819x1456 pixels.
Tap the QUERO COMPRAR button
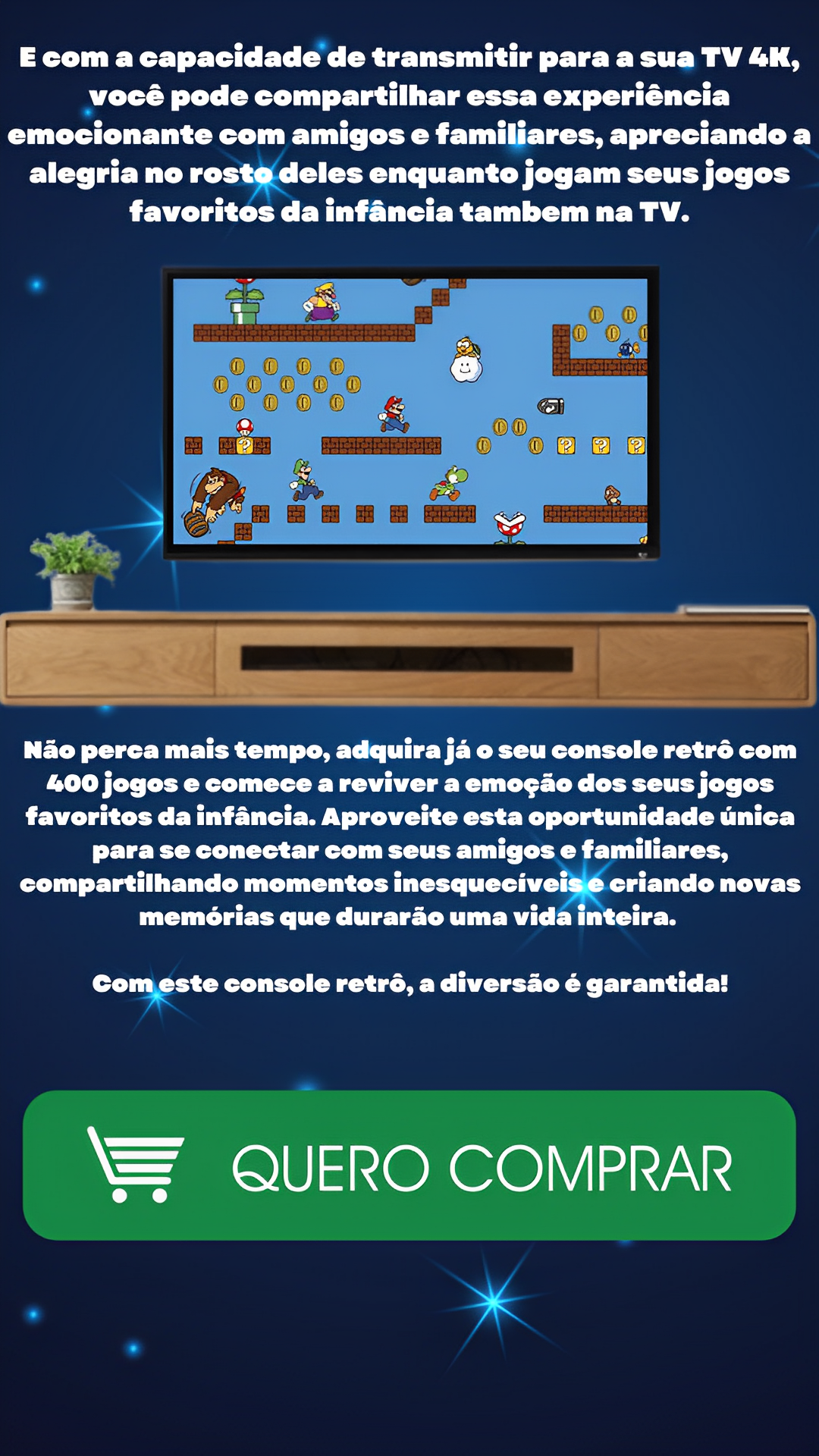point(409,1166)
